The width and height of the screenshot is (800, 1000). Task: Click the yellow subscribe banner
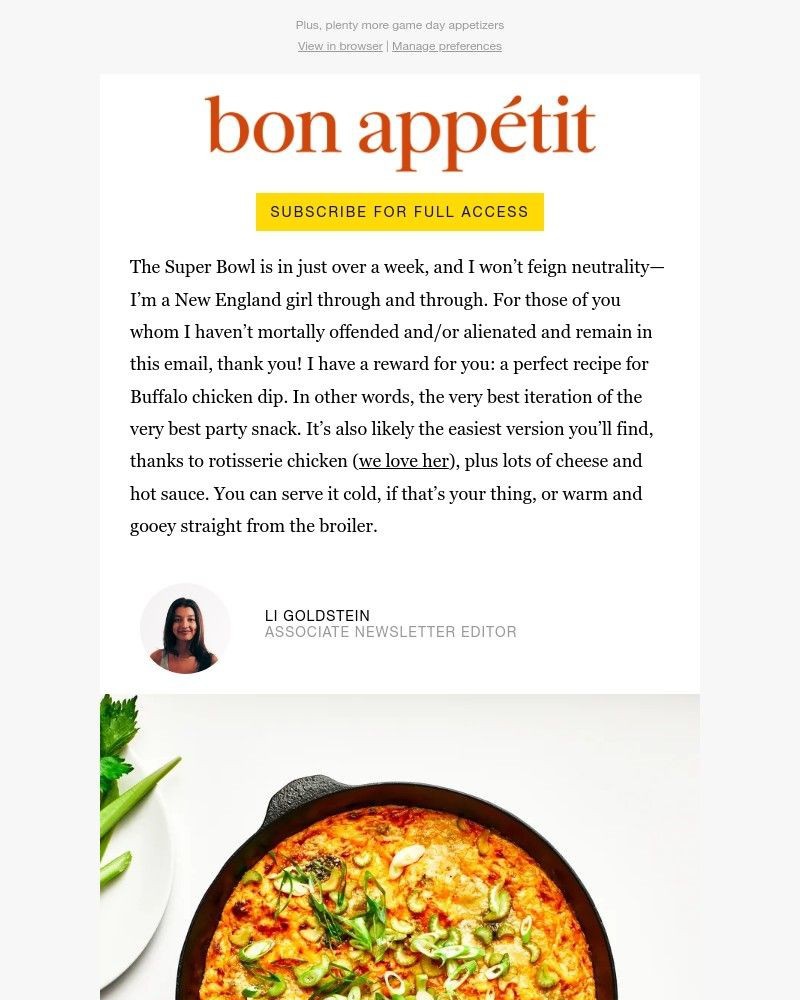pos(400,212)
